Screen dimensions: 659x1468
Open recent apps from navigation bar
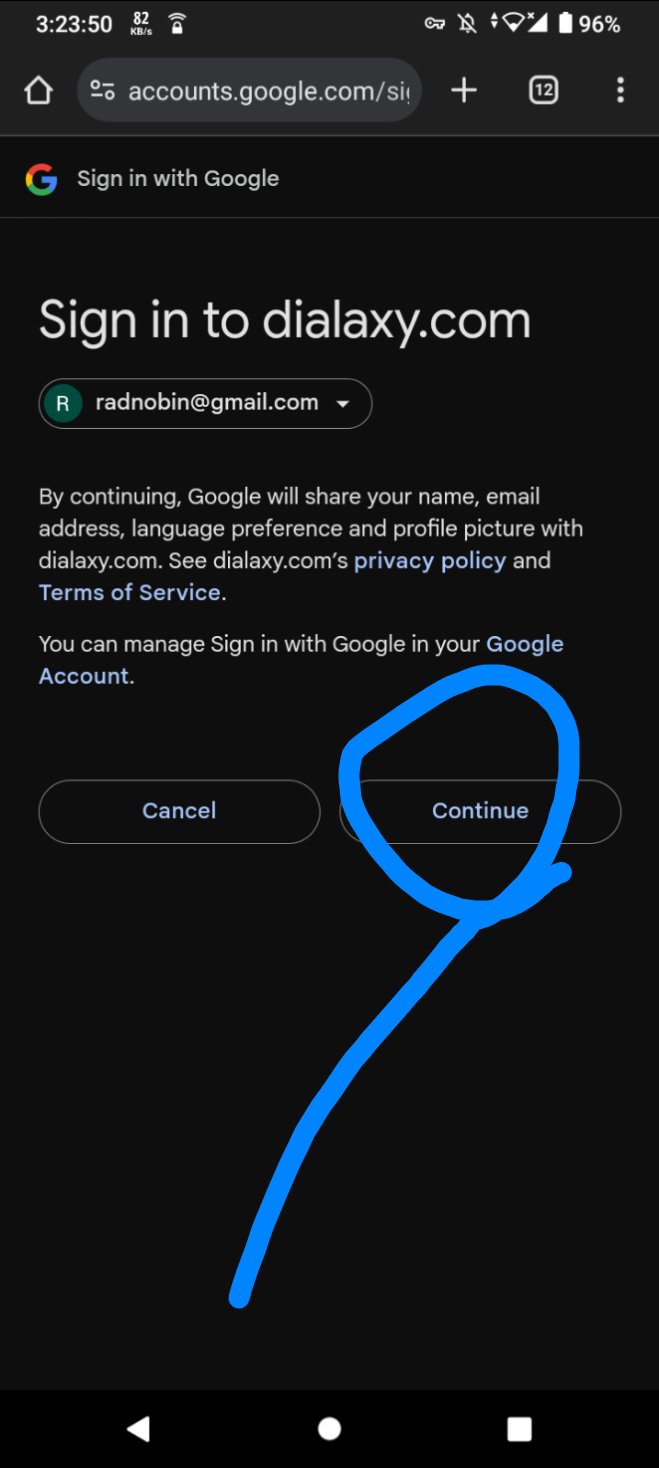[519, 1429]
